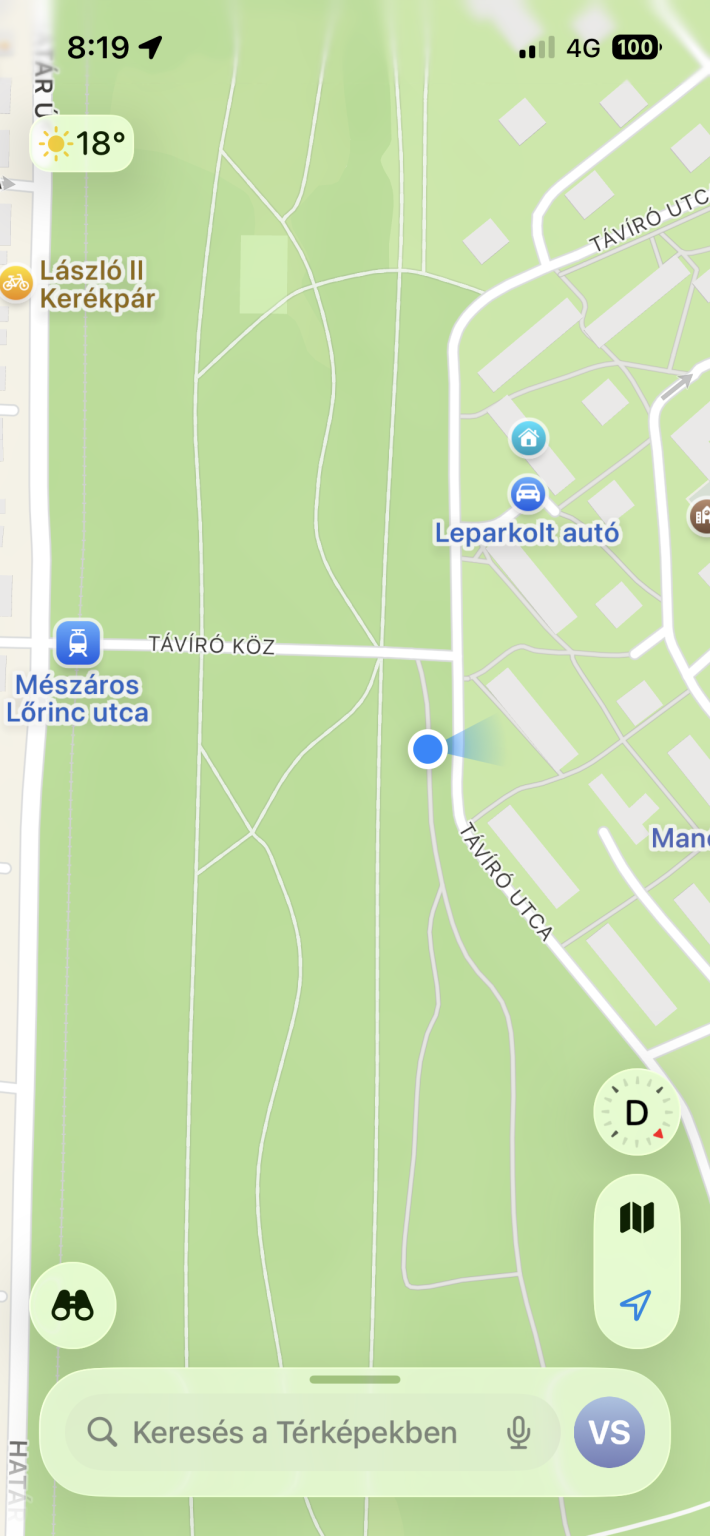The height and width of the screenshot is (1536, 710).
Task: Tap the compass to reorient map
Action: pos(637,1112)
